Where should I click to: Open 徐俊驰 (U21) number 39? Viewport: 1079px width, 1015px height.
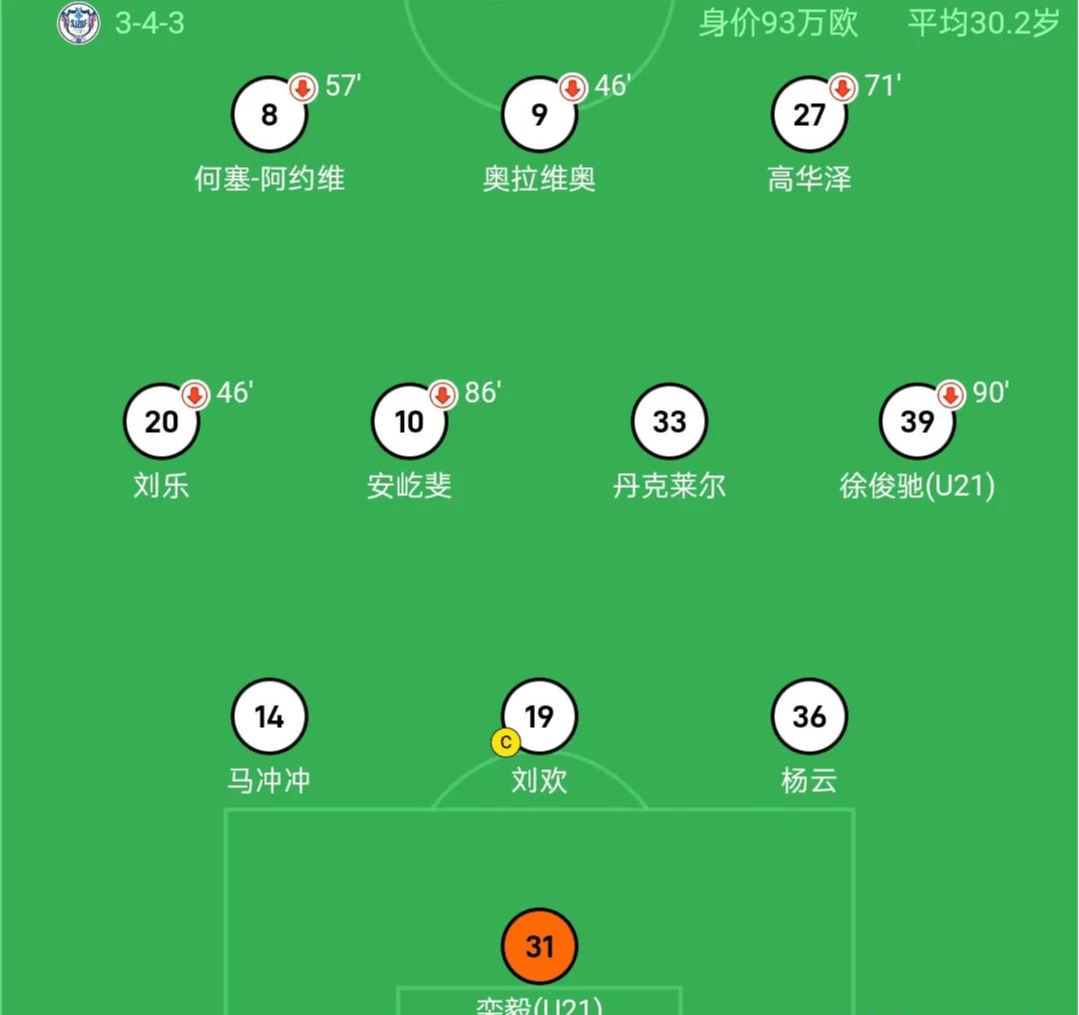tap(917, 421)
